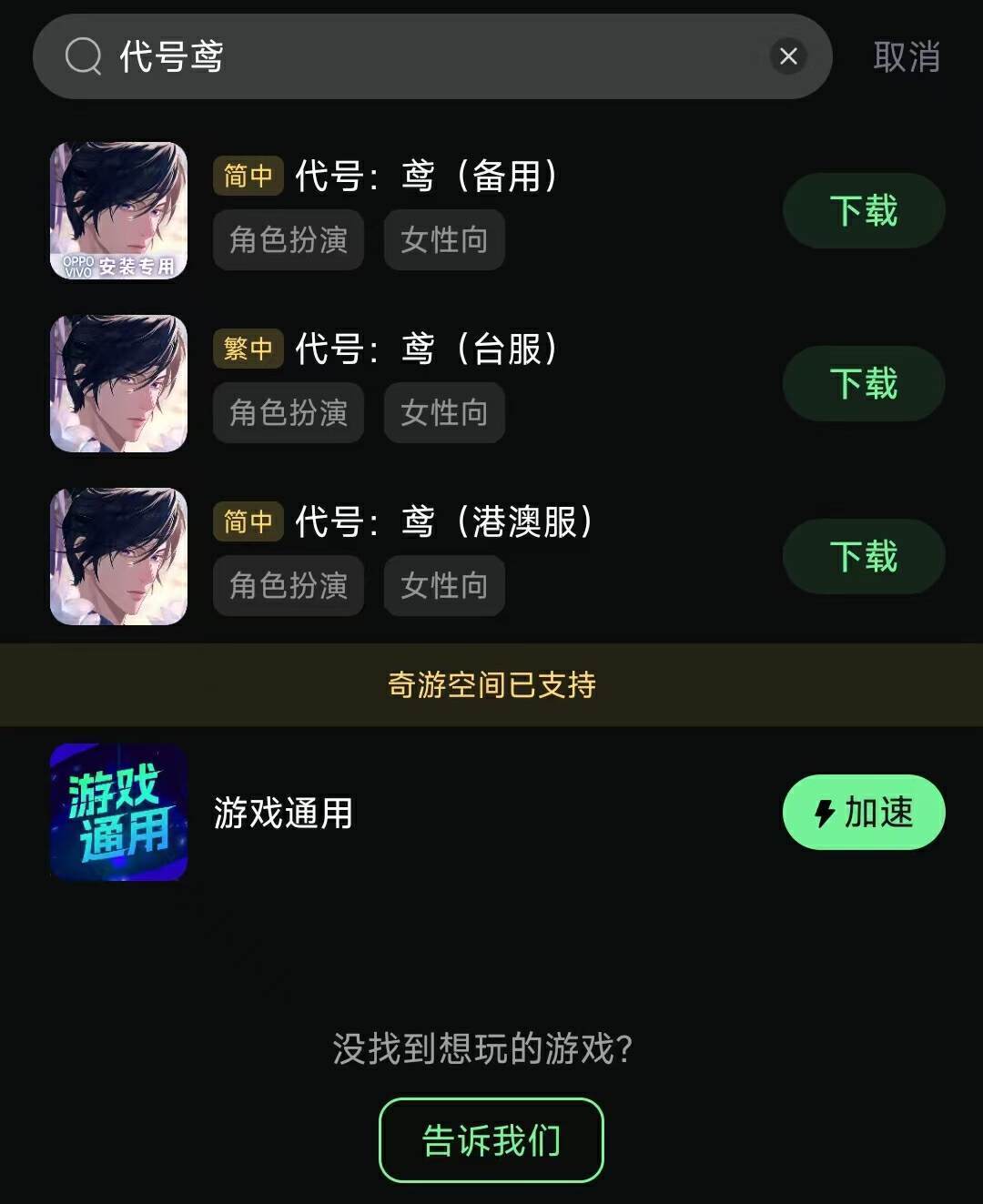Tap the 游戏通用 thumbnail icon

117,811
